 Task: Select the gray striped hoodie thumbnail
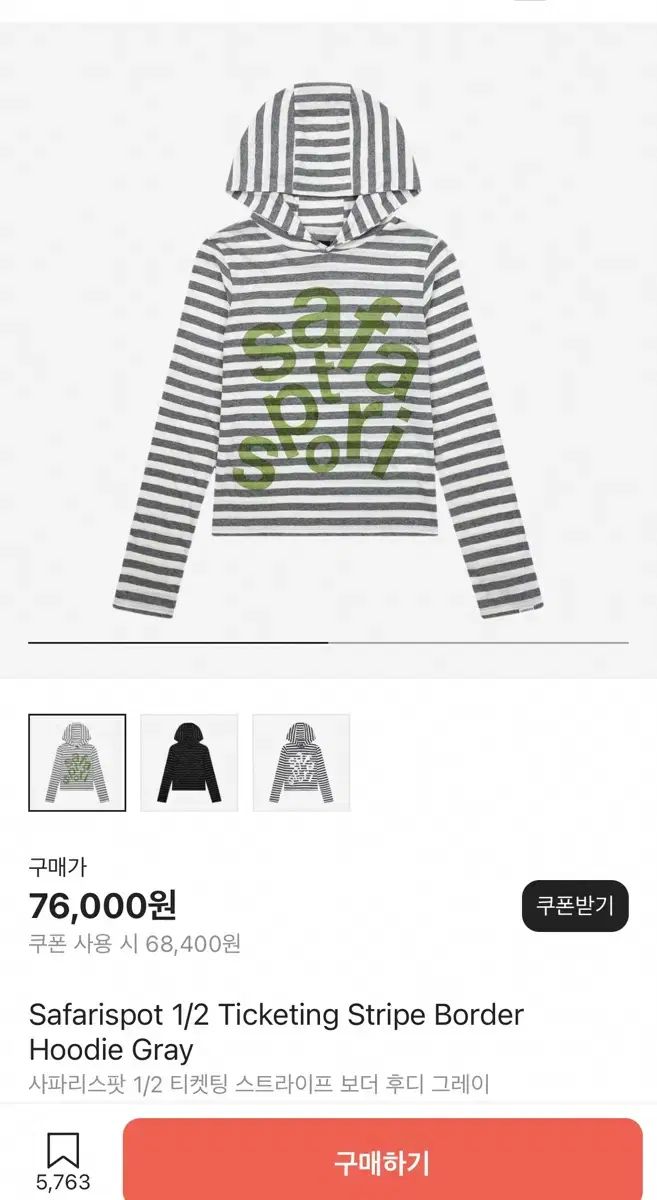77,763
